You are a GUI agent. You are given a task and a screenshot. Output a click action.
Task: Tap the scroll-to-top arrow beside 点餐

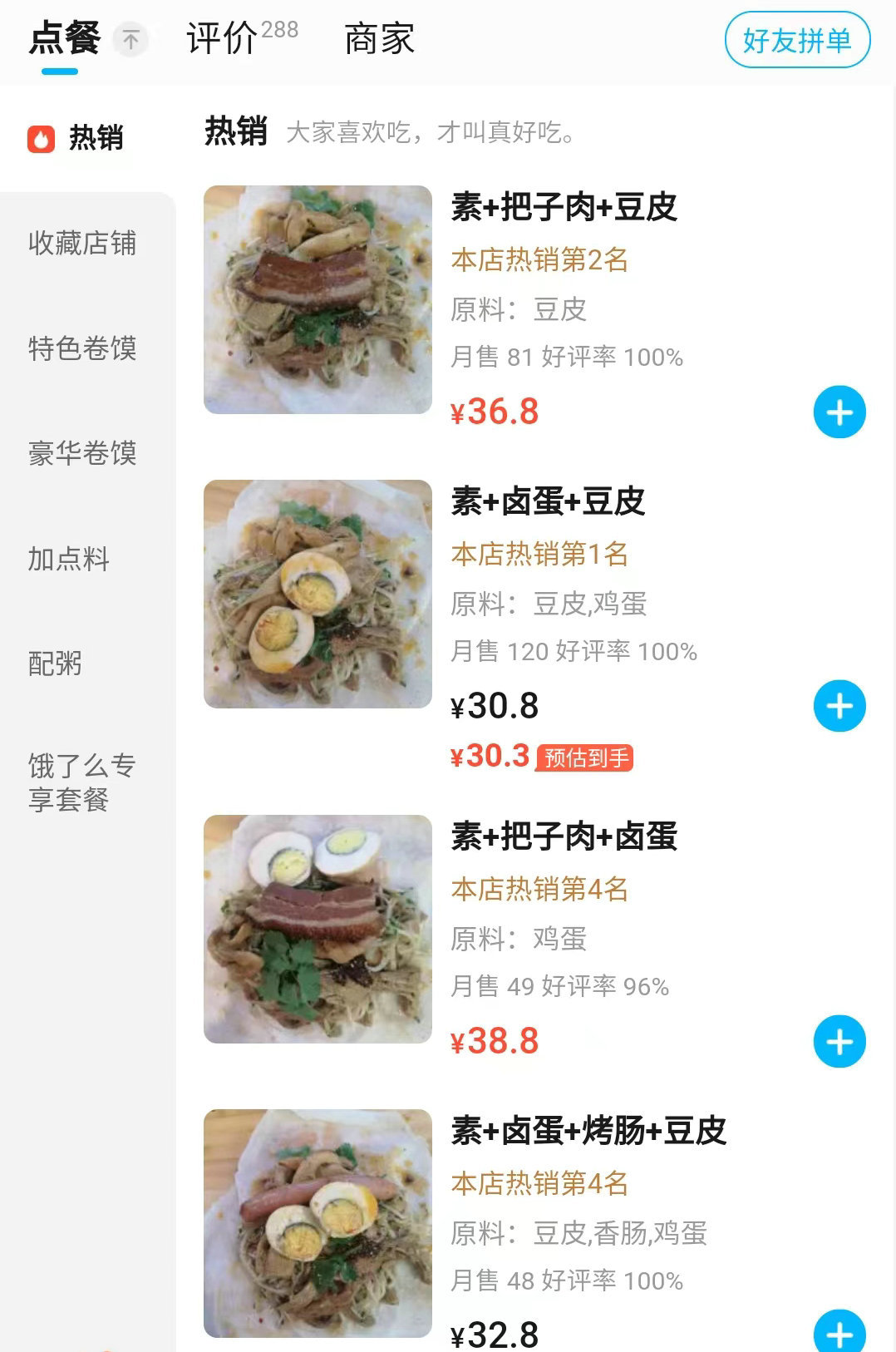point(130,39)
